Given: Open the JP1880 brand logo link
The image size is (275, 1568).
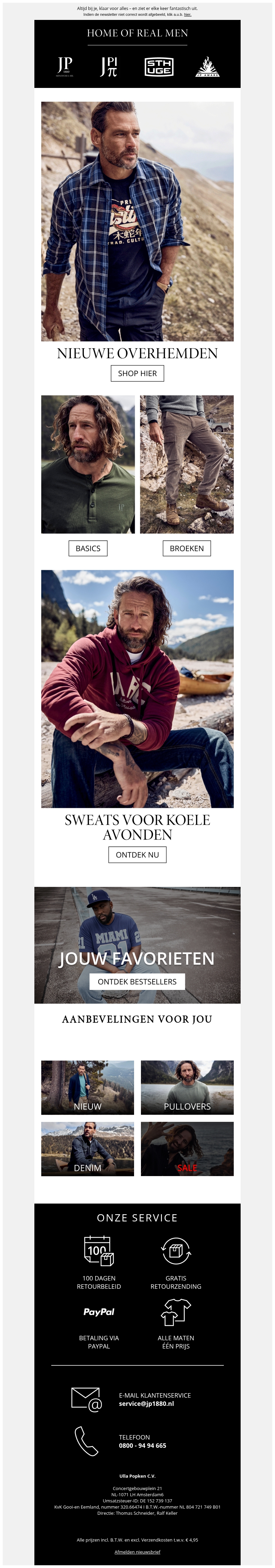Looking at the screenshot, I should [65, 66].
